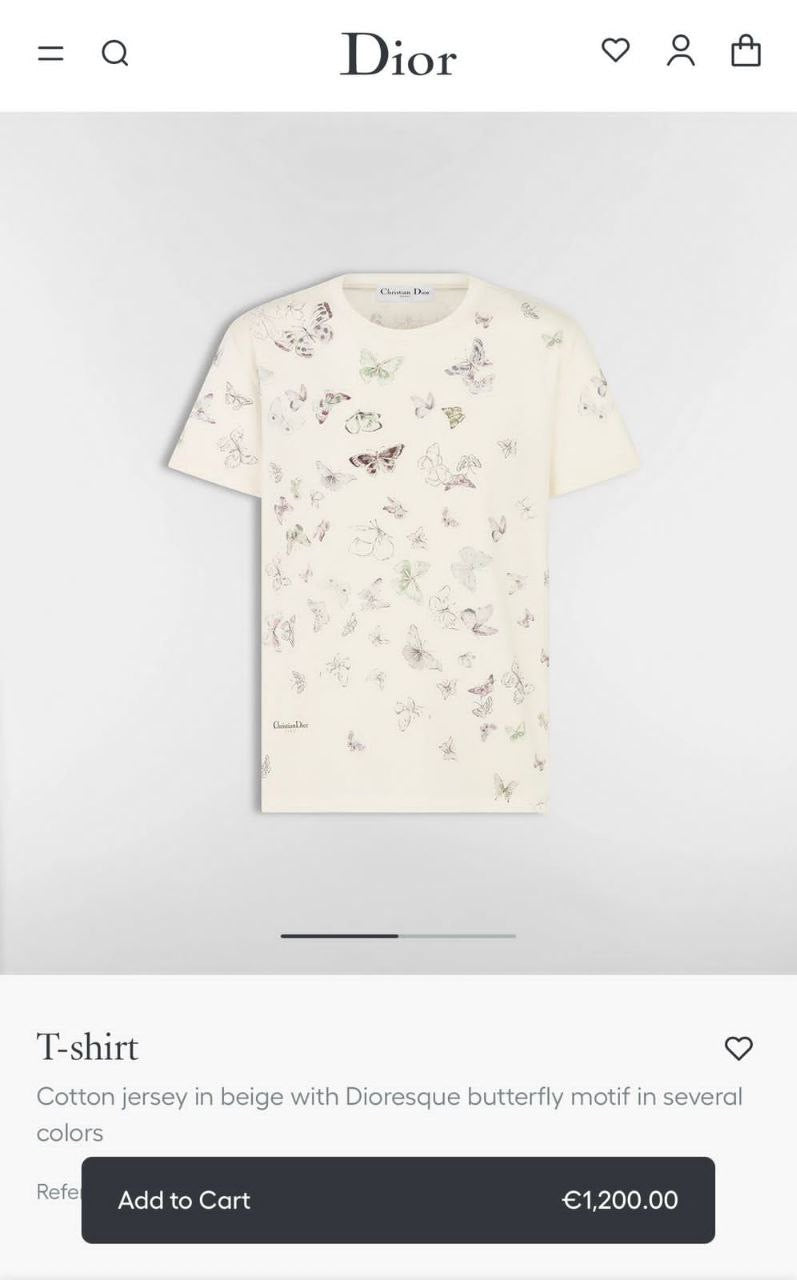Open the shopping bag
This screenshot has height=1280, width=797.
tap(746, 50)
